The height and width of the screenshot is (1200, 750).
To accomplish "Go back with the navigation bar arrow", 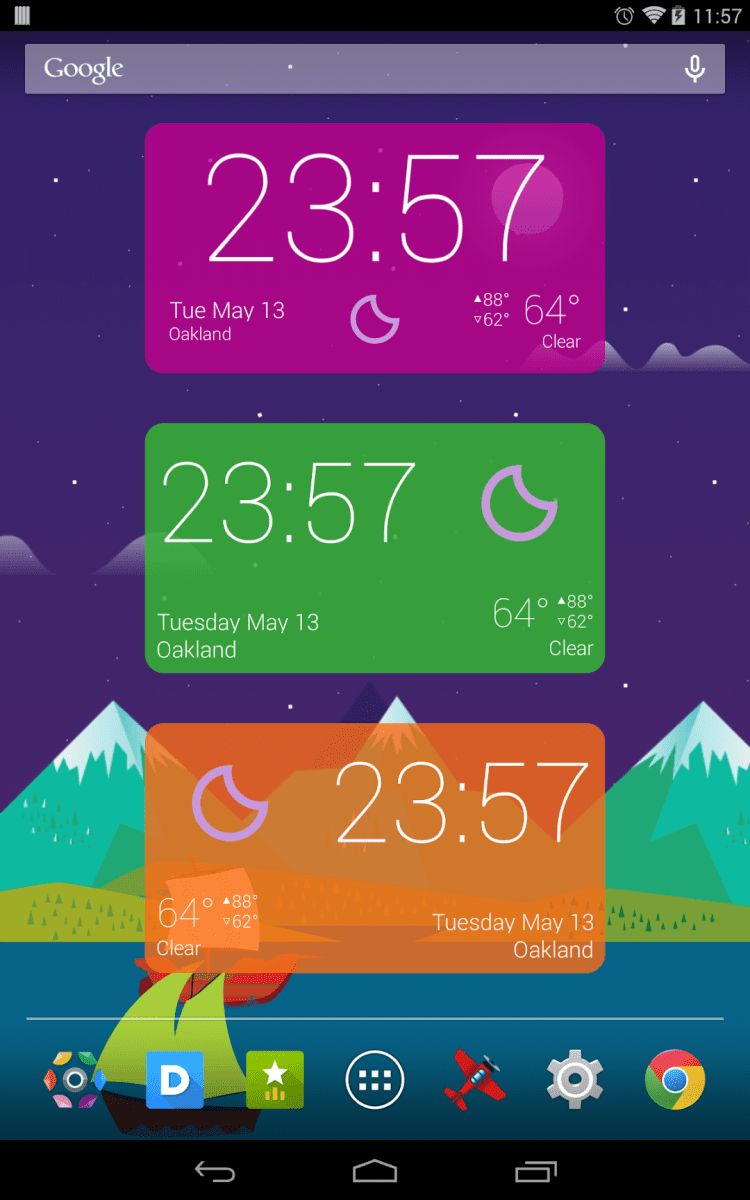I will pyautogui.click(x=215, y=1171).
